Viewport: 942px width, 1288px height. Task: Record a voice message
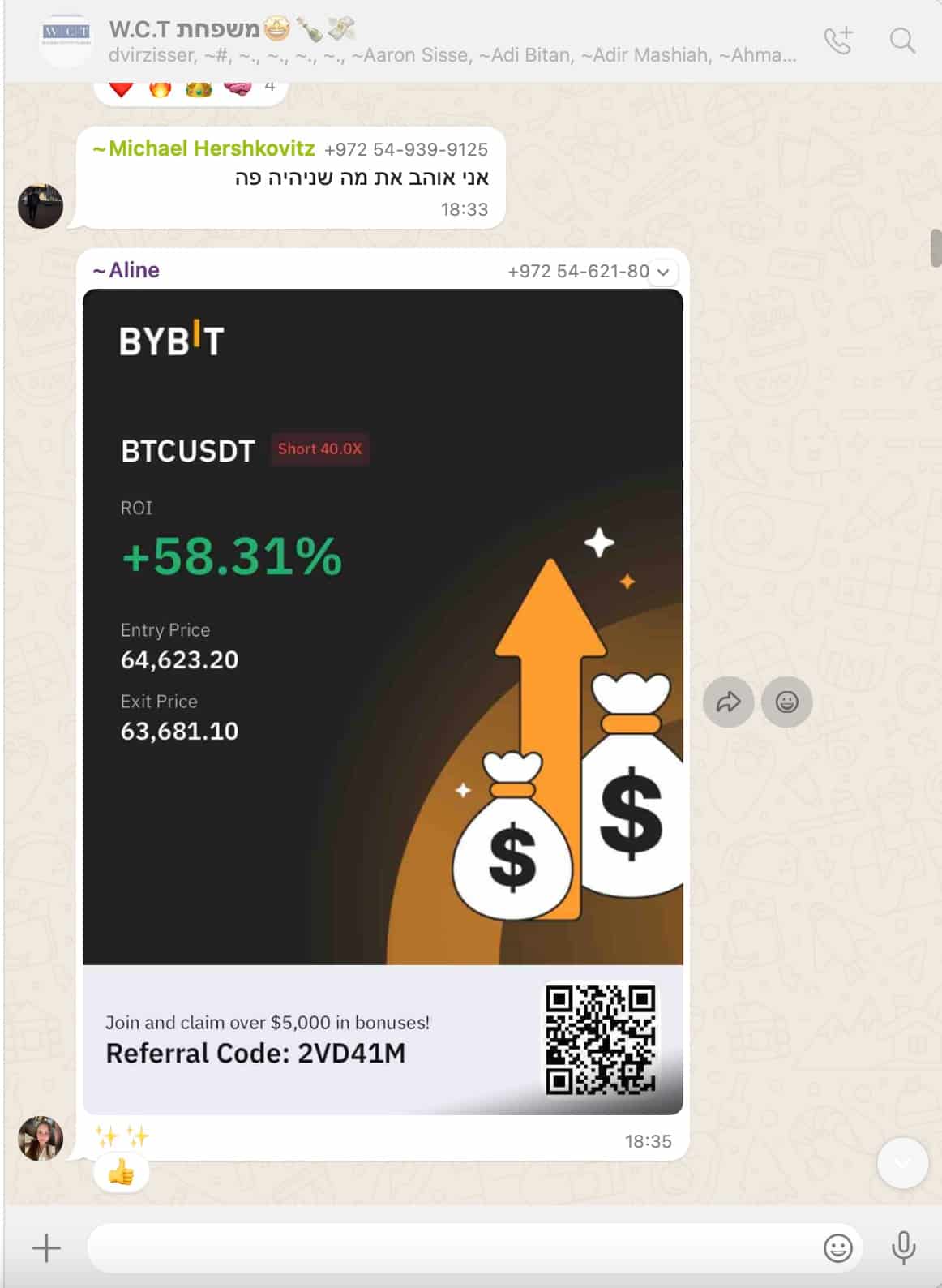903,1247
